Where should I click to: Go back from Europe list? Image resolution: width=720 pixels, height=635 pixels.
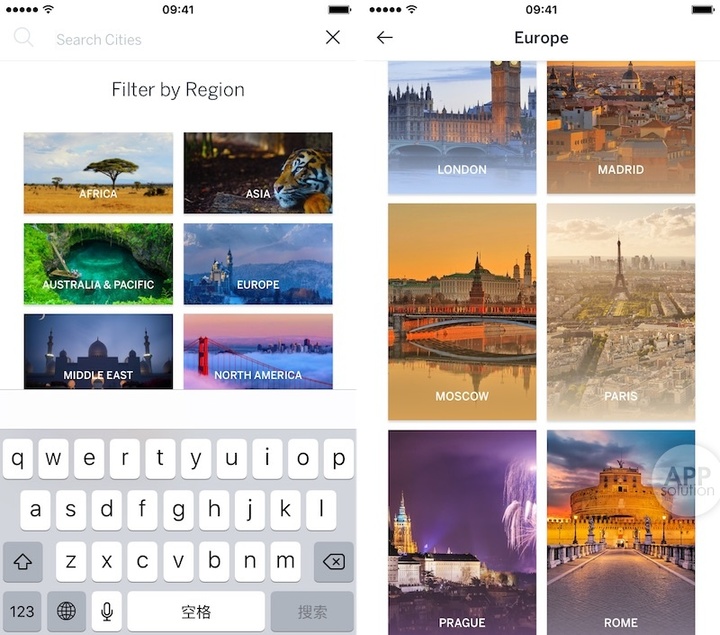pyautogui.click(x=385, y=38)
